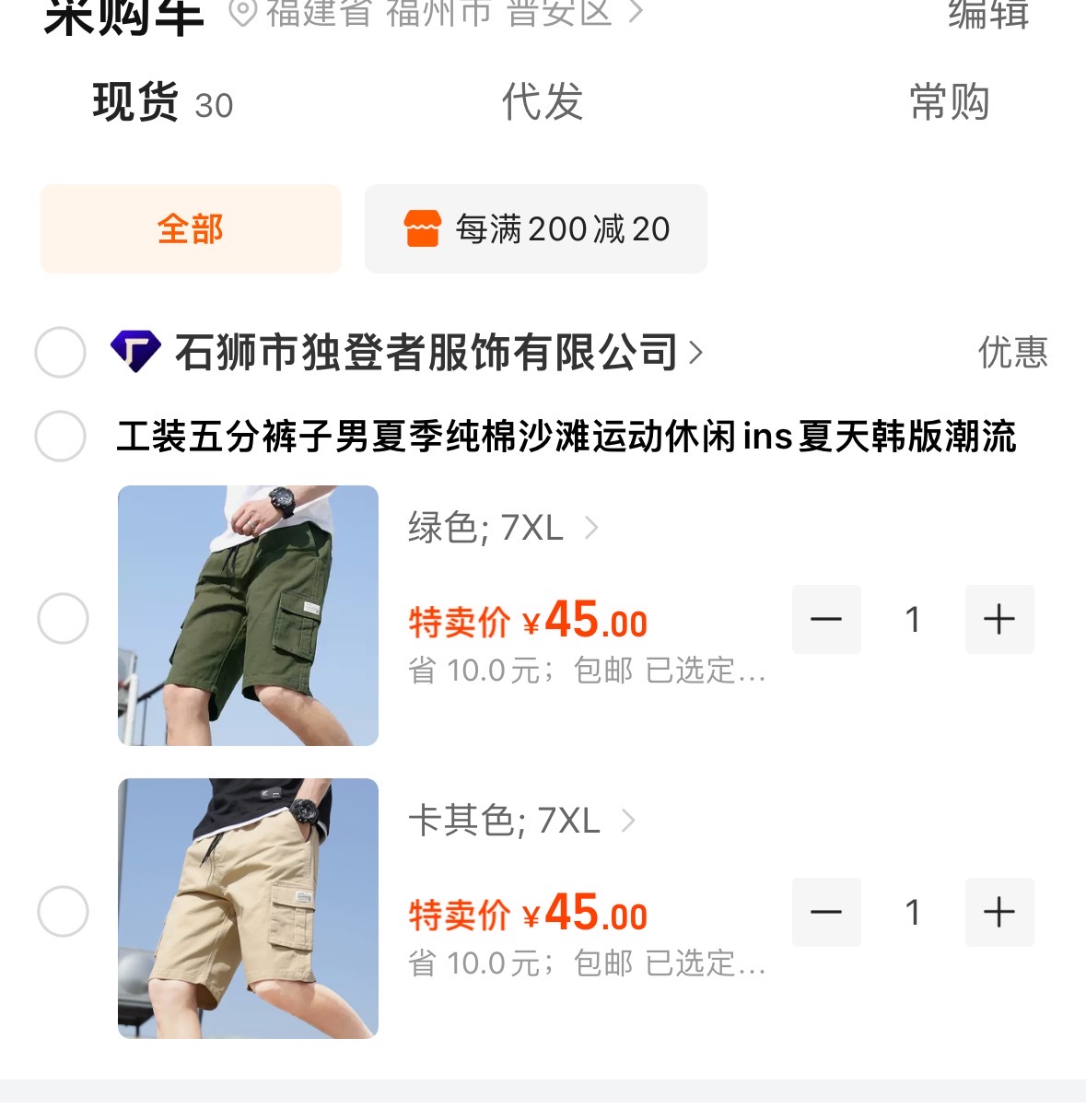Check the 工装五分裤子 product checkbox
This screenshot has height=1120, width=1086.
point(61,436)
